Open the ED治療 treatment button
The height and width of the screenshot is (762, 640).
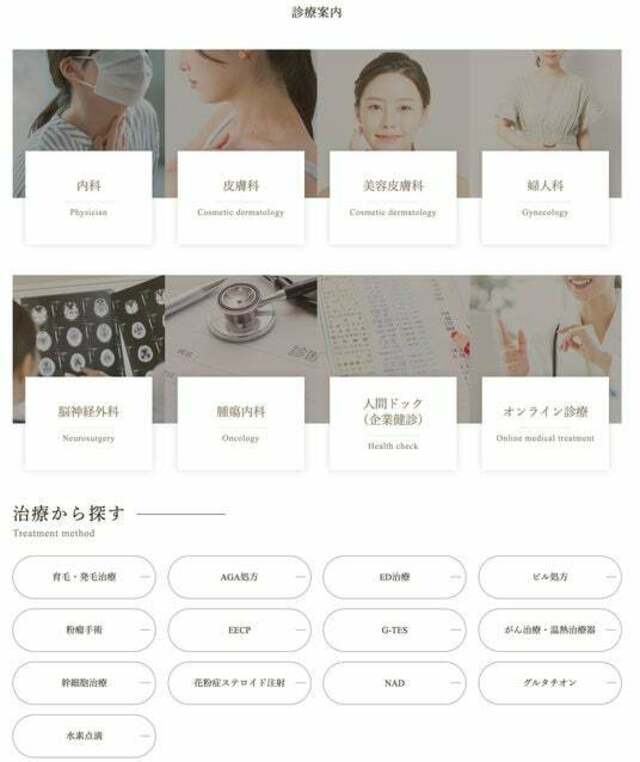(x=394, y=577)
